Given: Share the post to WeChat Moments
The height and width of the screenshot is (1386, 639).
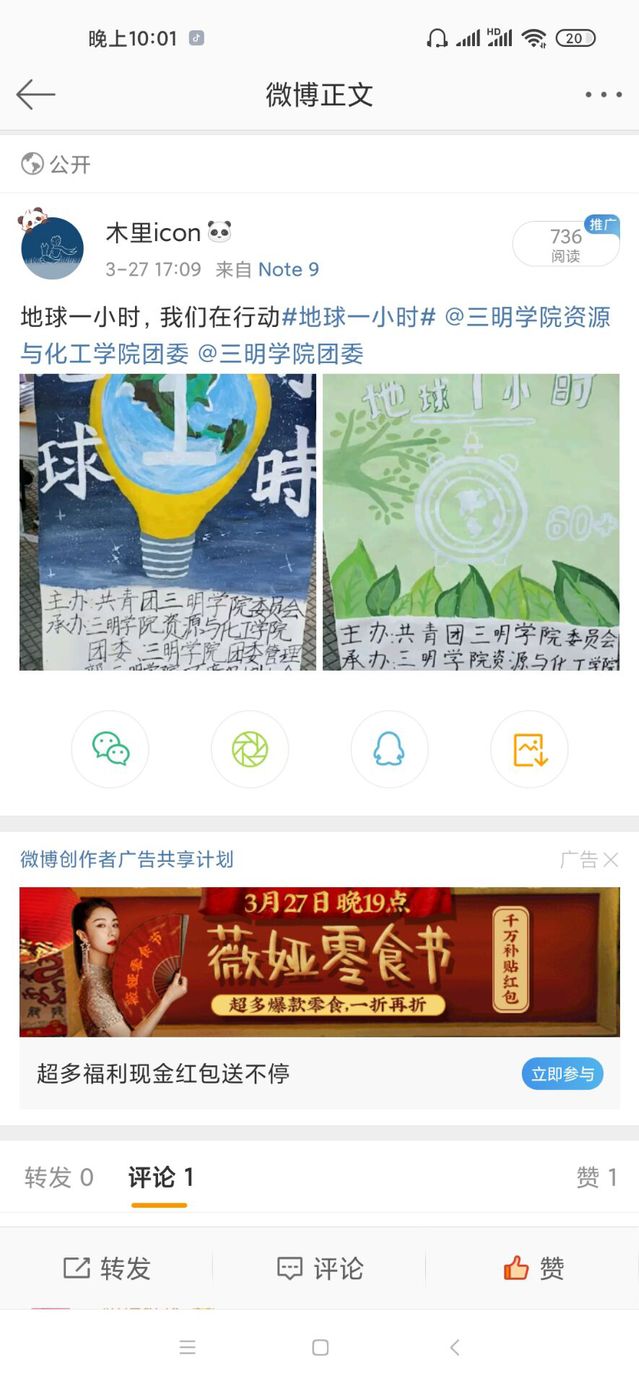Looking at the screenshot, I should click(250, 749).
